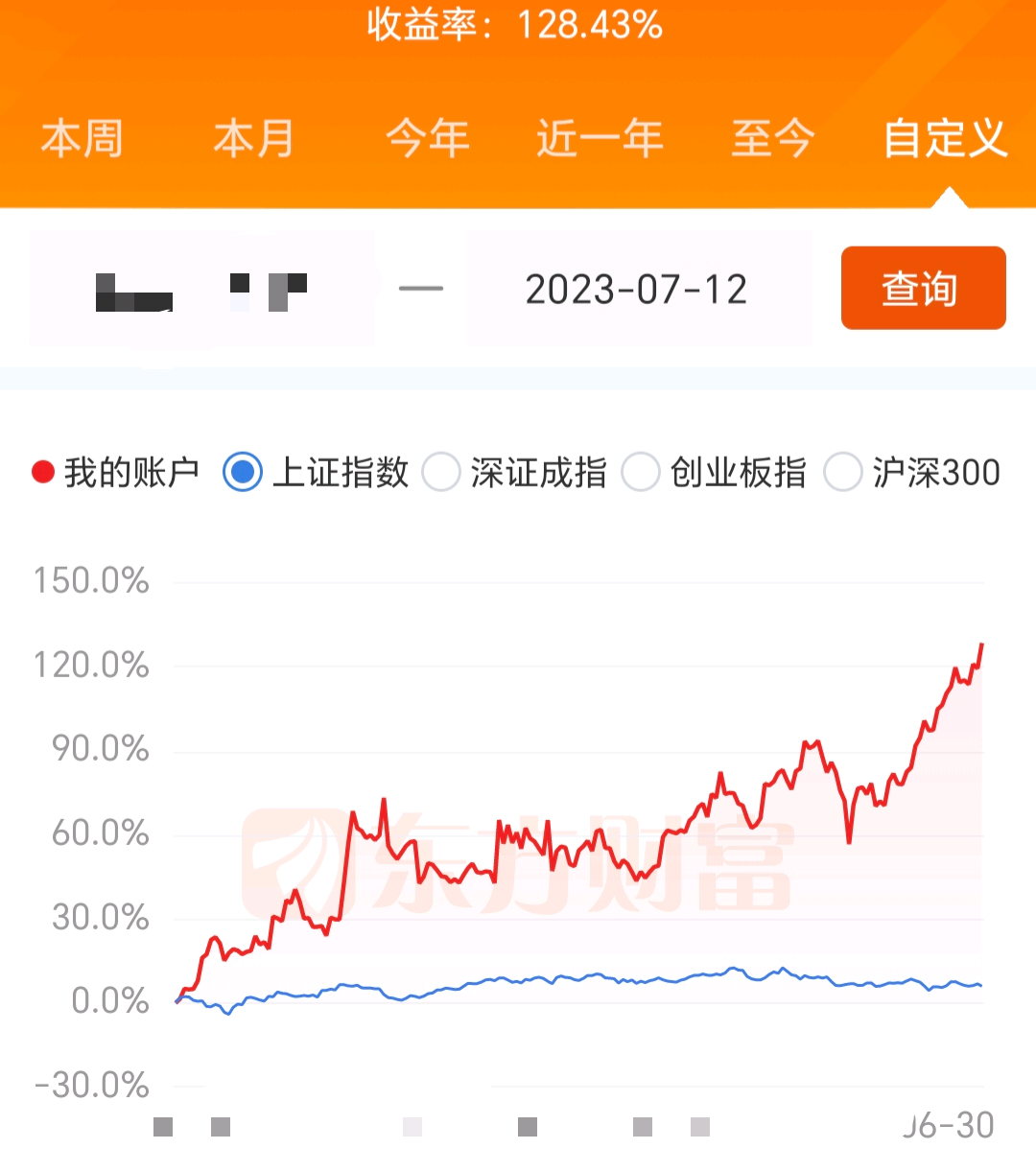The height and width of the screenshot is (1172, 1036).
Task: Tap the 查询 button
Action: [x=923, y=288]
